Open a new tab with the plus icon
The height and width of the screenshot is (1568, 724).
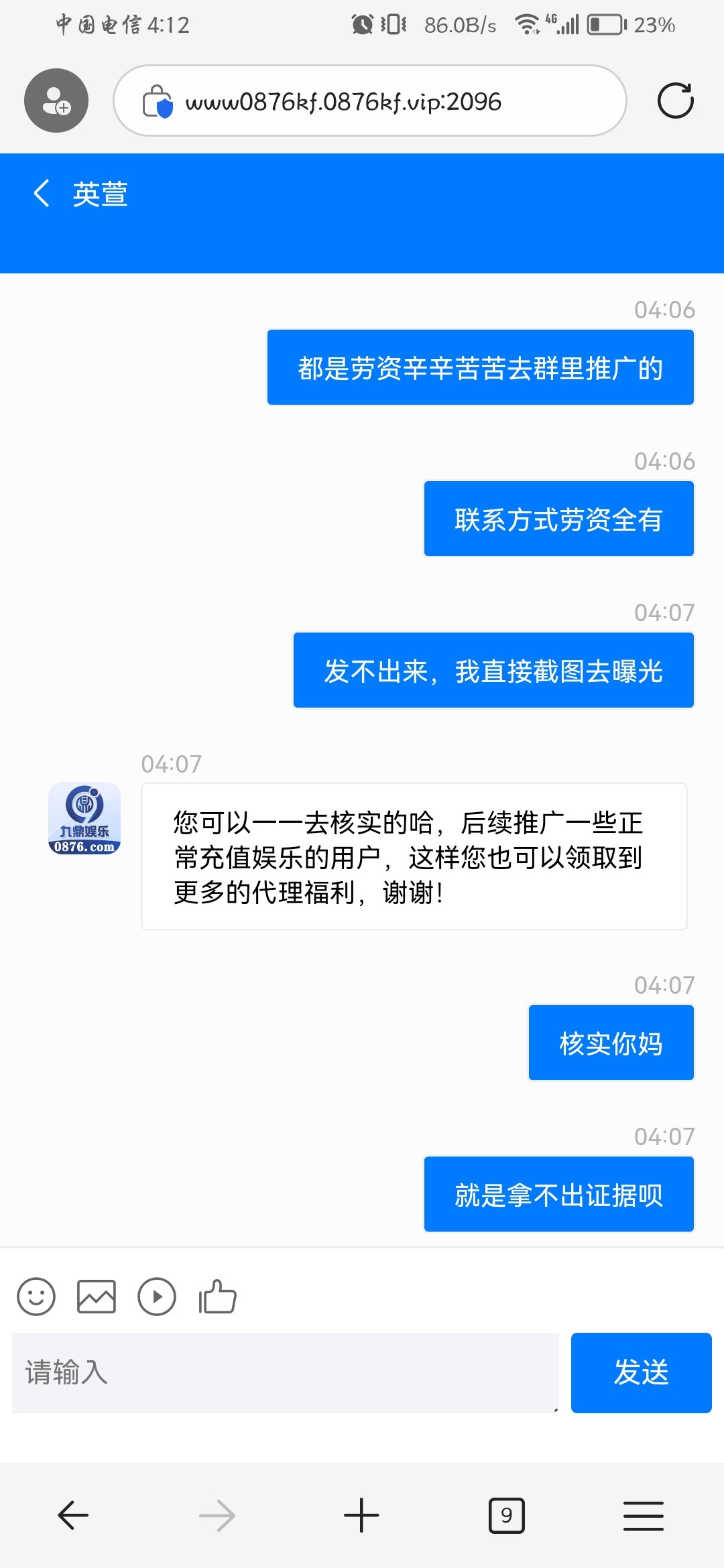[361, 1516]
